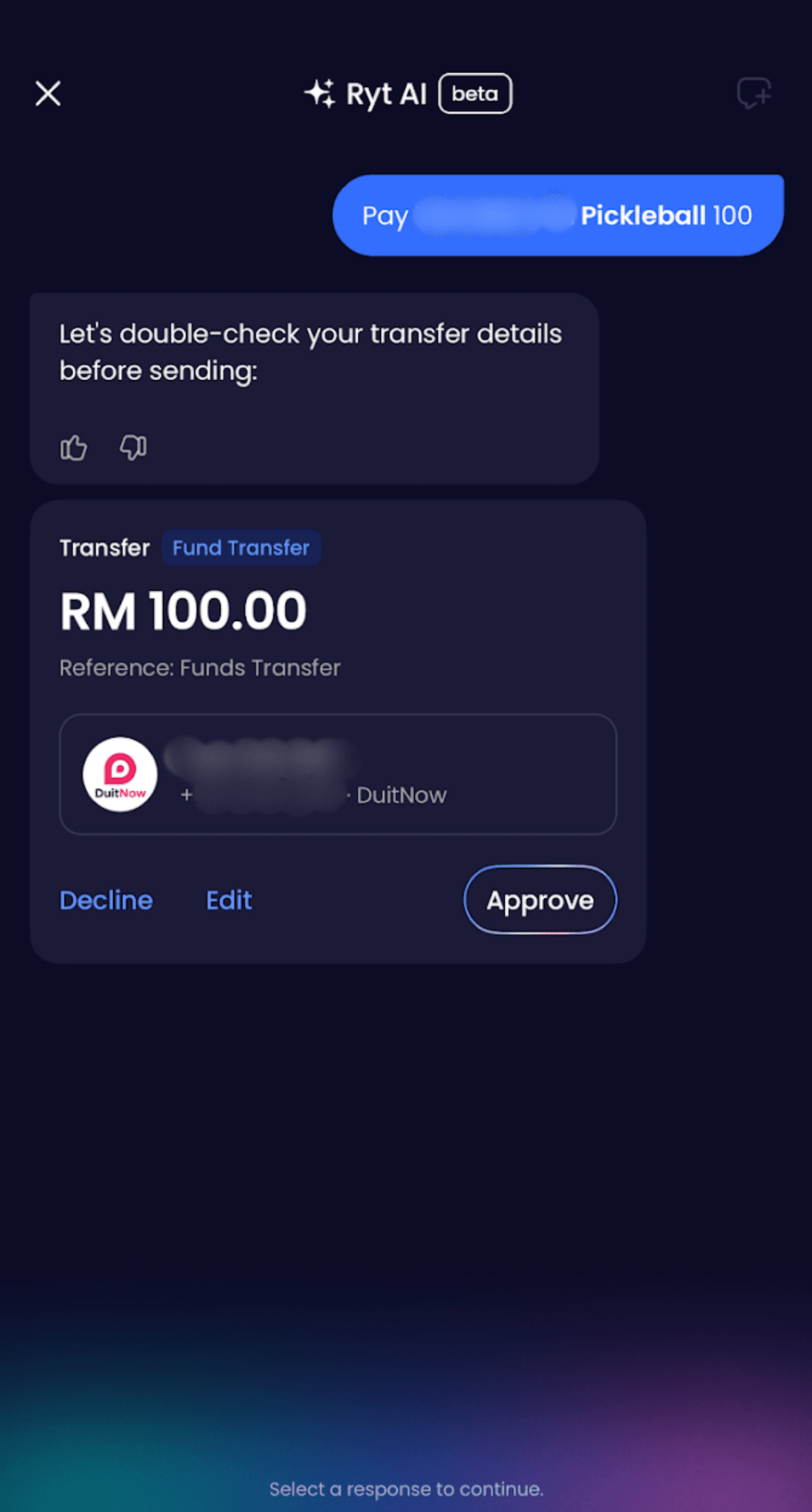The image size is (812, 1512).
Task: Close the Ryt AI chat
Action: coord(48,94)
